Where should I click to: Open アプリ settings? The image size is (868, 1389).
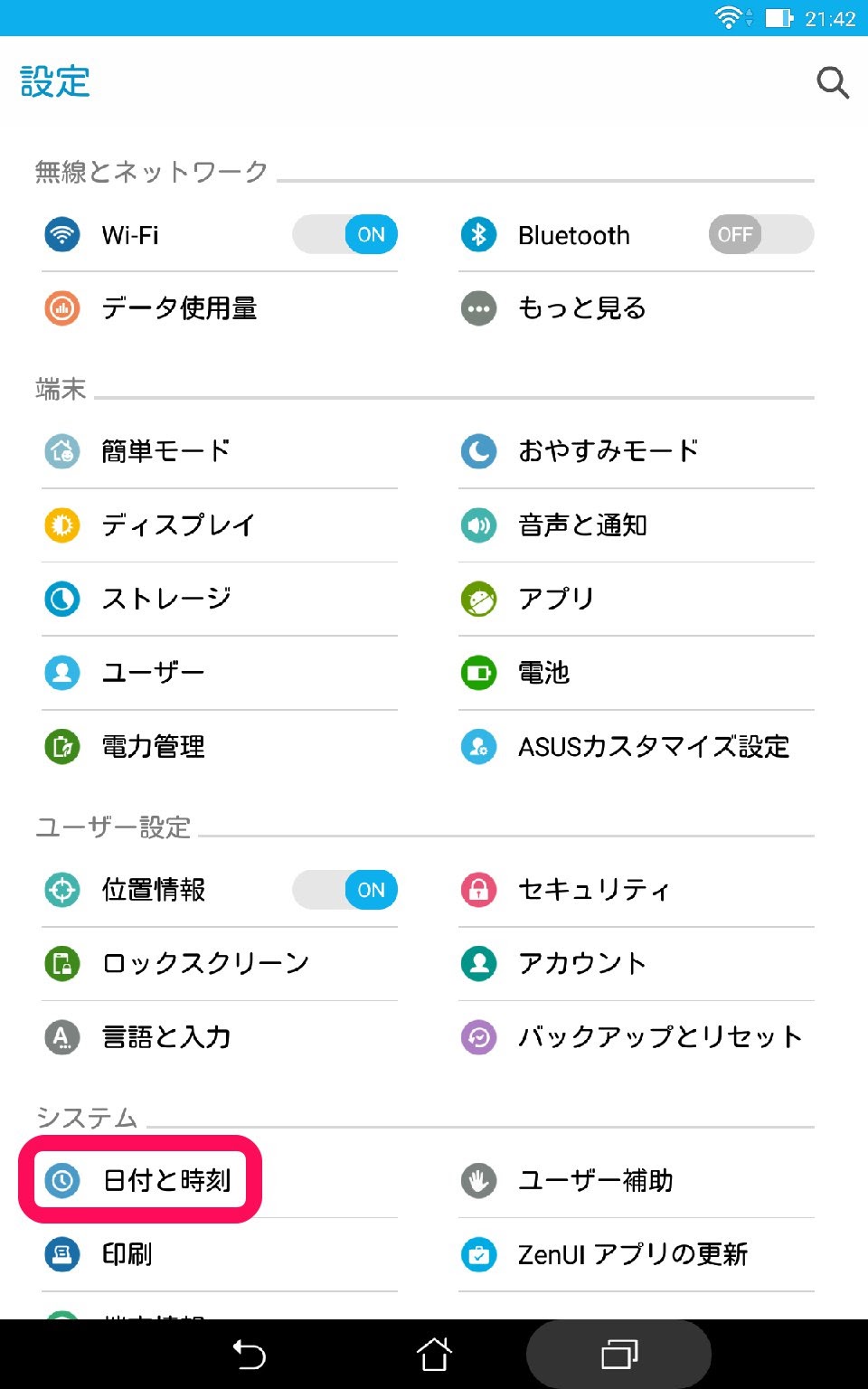555,599
